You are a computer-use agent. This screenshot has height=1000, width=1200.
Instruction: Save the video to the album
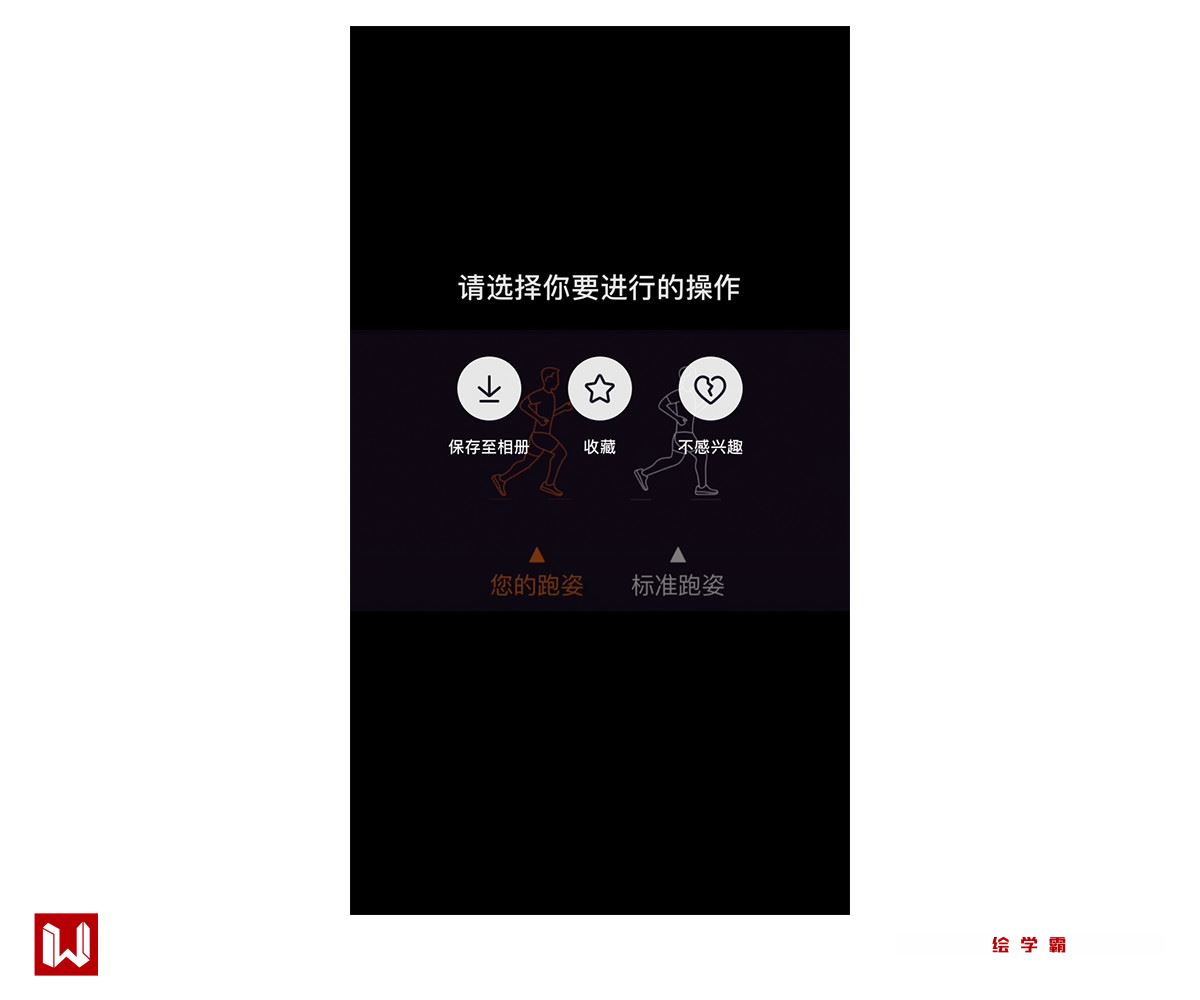[489, 389]
